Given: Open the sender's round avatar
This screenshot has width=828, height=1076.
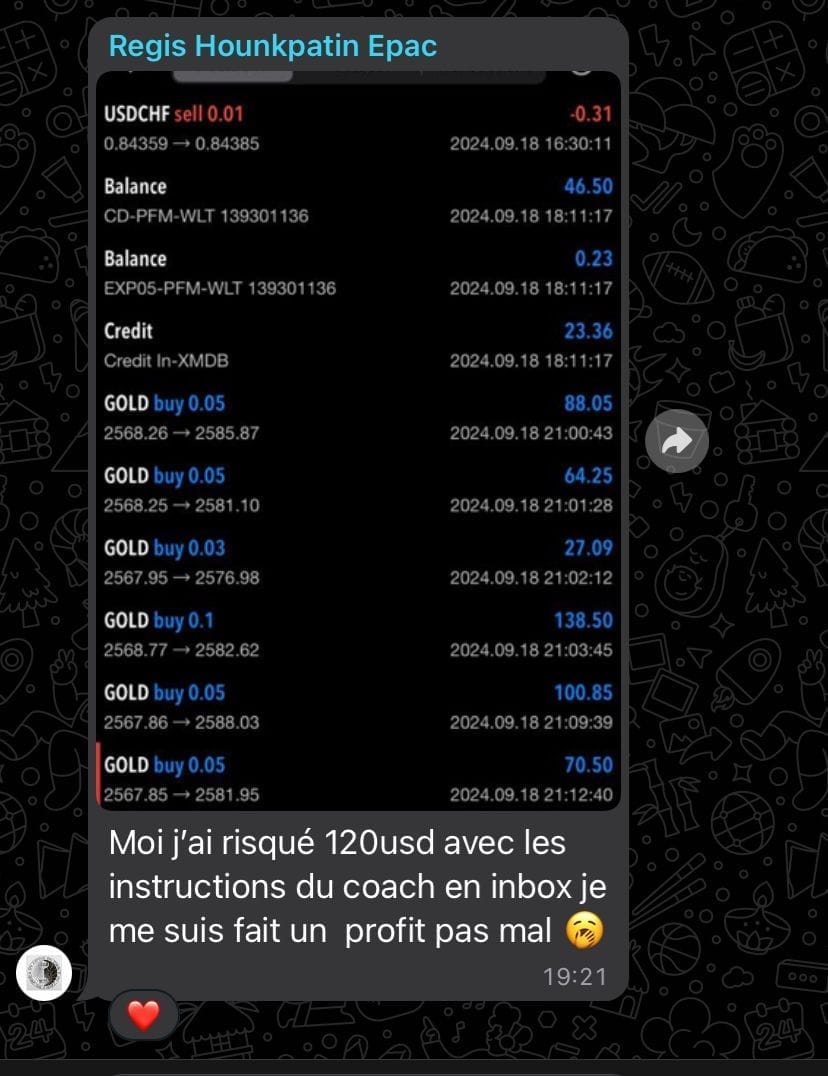Looking at the screenshot, I should pyautogui.click(x=44, y=971).
